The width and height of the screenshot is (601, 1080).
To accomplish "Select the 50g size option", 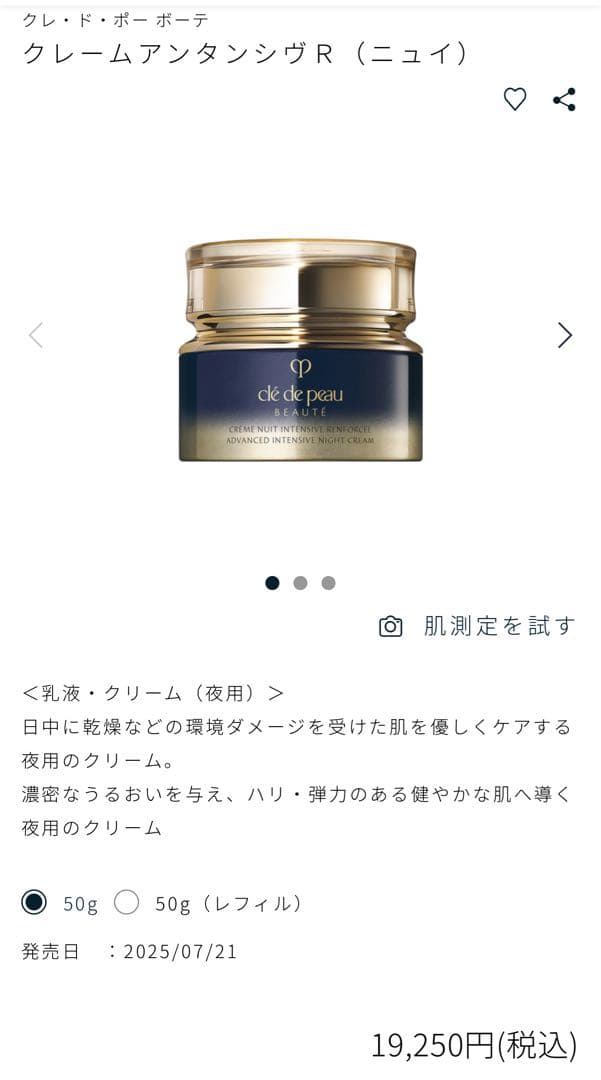I will point(35,902).
